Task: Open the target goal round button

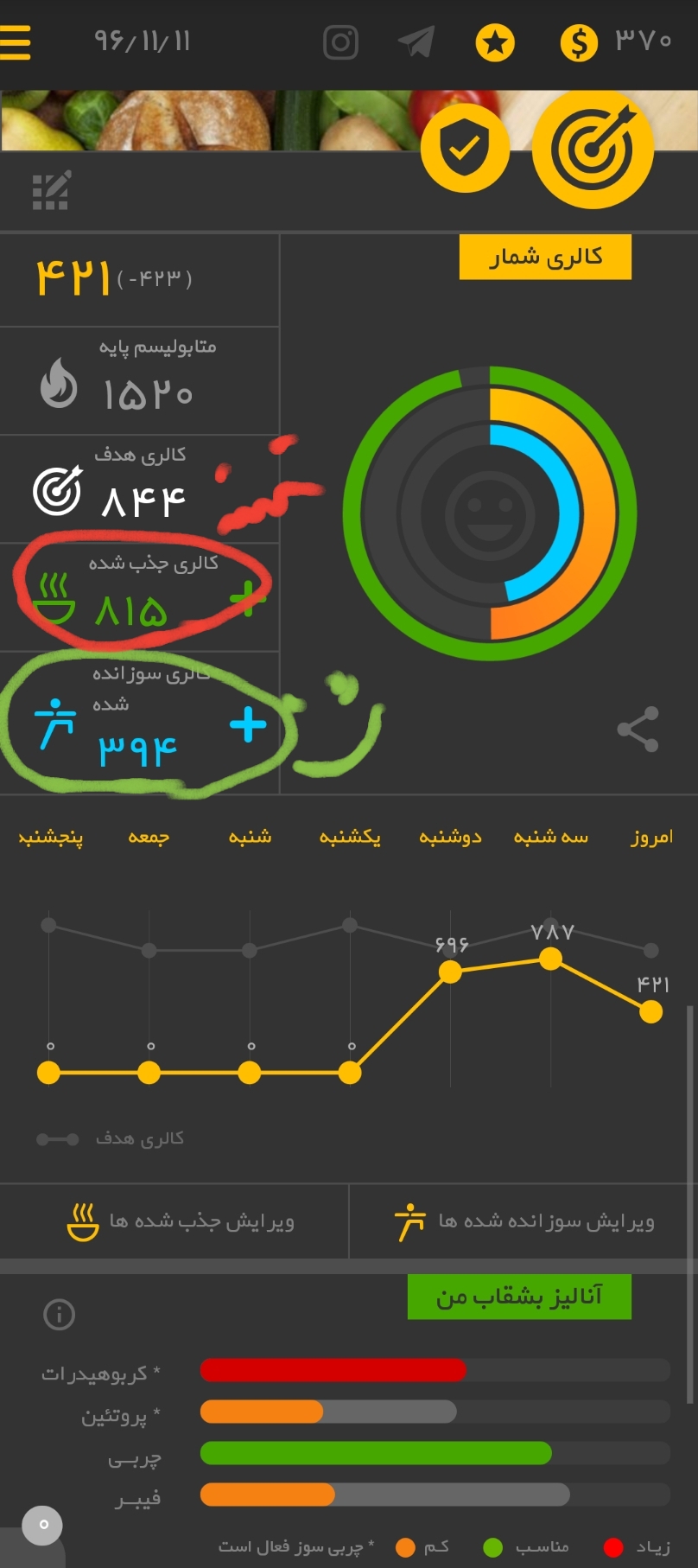Action: [x=593, y=148]
